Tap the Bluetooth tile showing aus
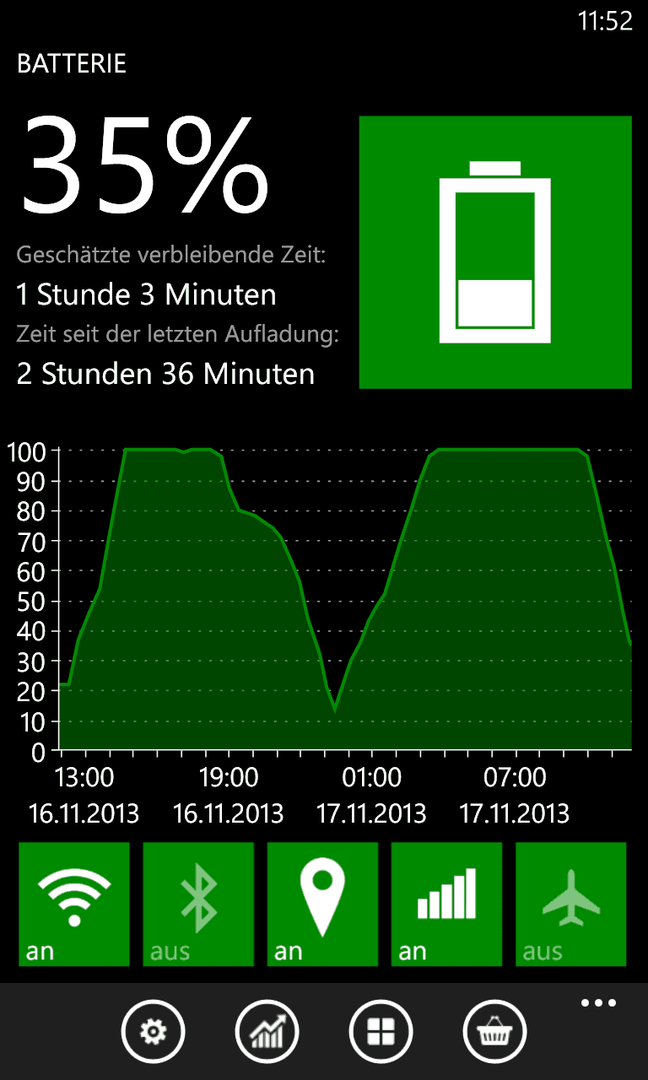Screen dimensions: 648x1080 tap(198, 904)
